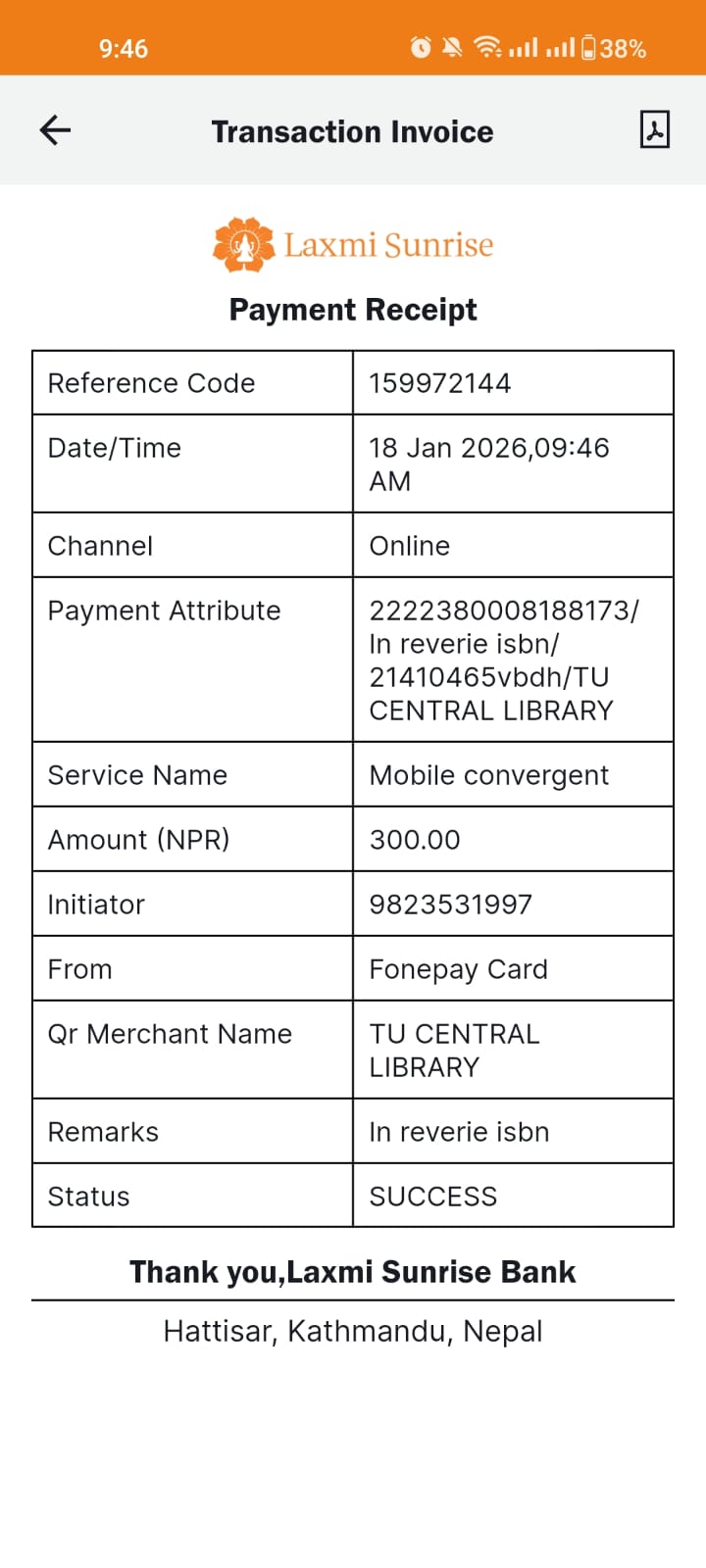The width and height of the screenshot is (706, 1568).
Task: Export the invoice as PDF
Action: point(654,129)
